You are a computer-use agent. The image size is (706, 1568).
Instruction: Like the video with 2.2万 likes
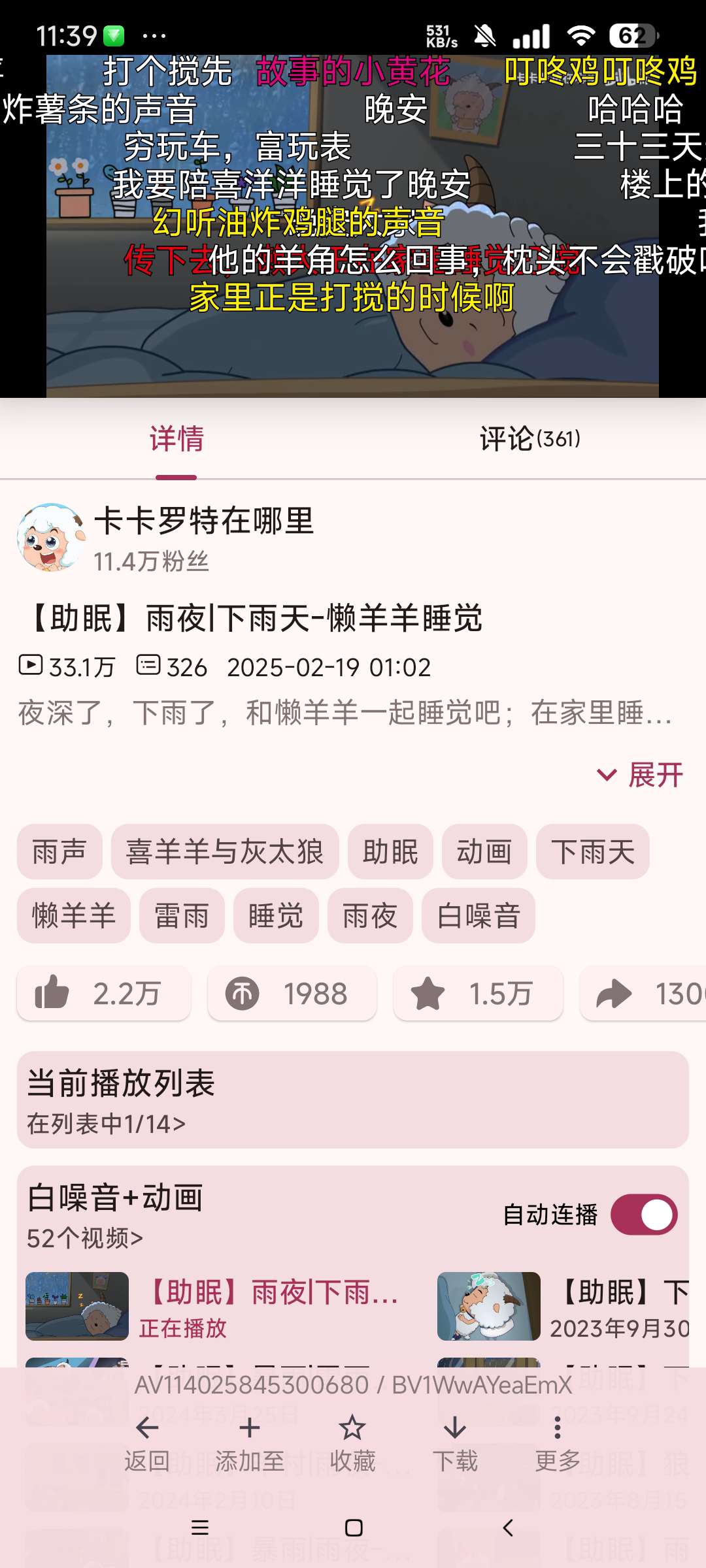pos(103,994)
